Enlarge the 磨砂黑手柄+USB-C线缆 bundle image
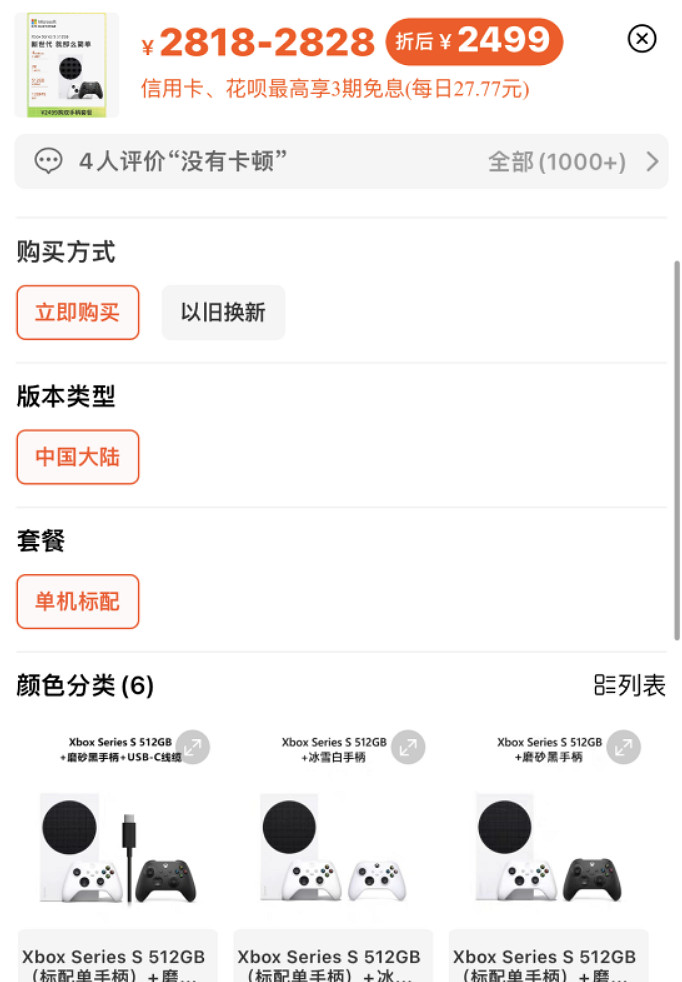682x982 pixels. [193, 747]
